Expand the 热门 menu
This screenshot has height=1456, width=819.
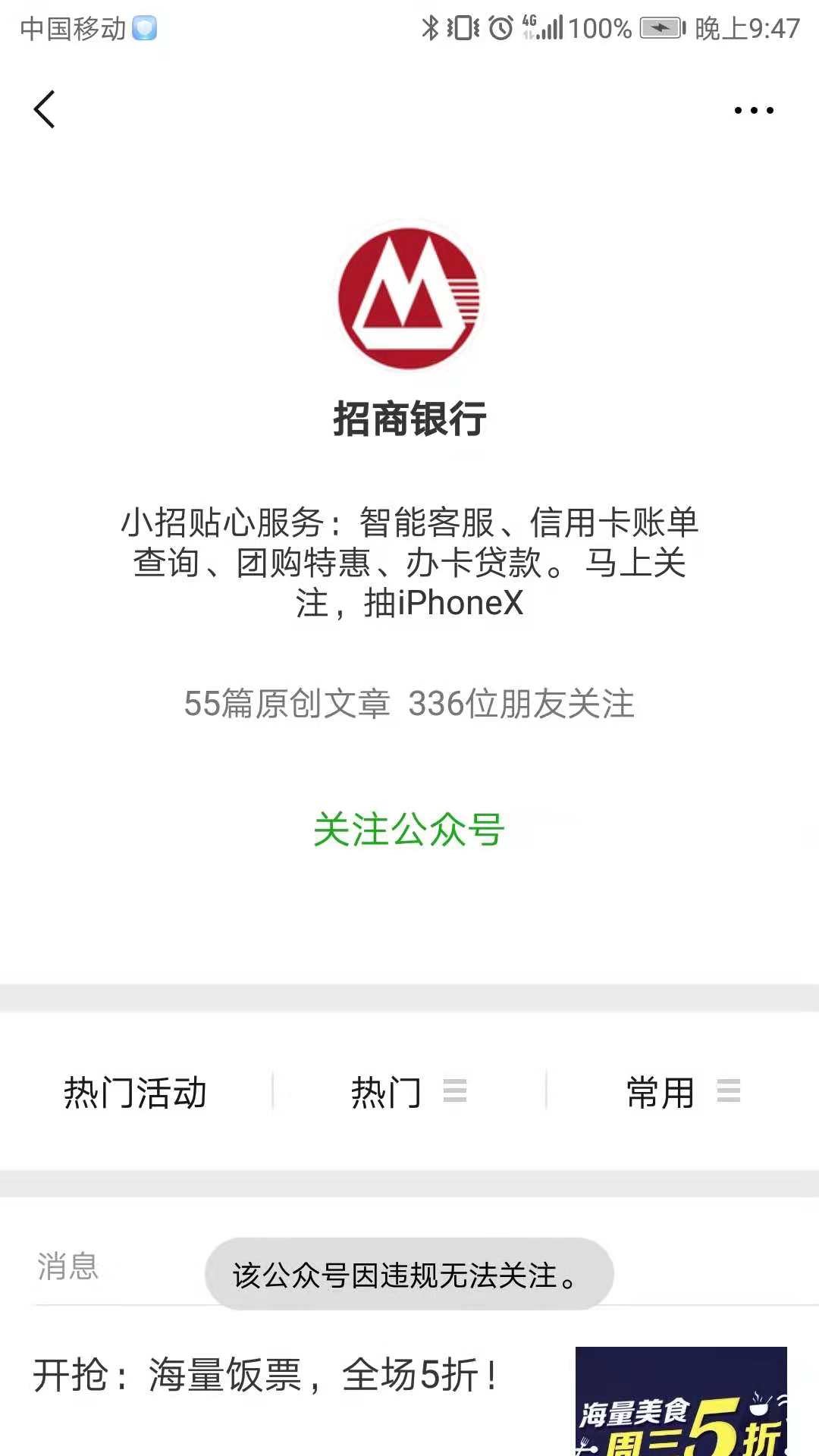pos(408,1093)
